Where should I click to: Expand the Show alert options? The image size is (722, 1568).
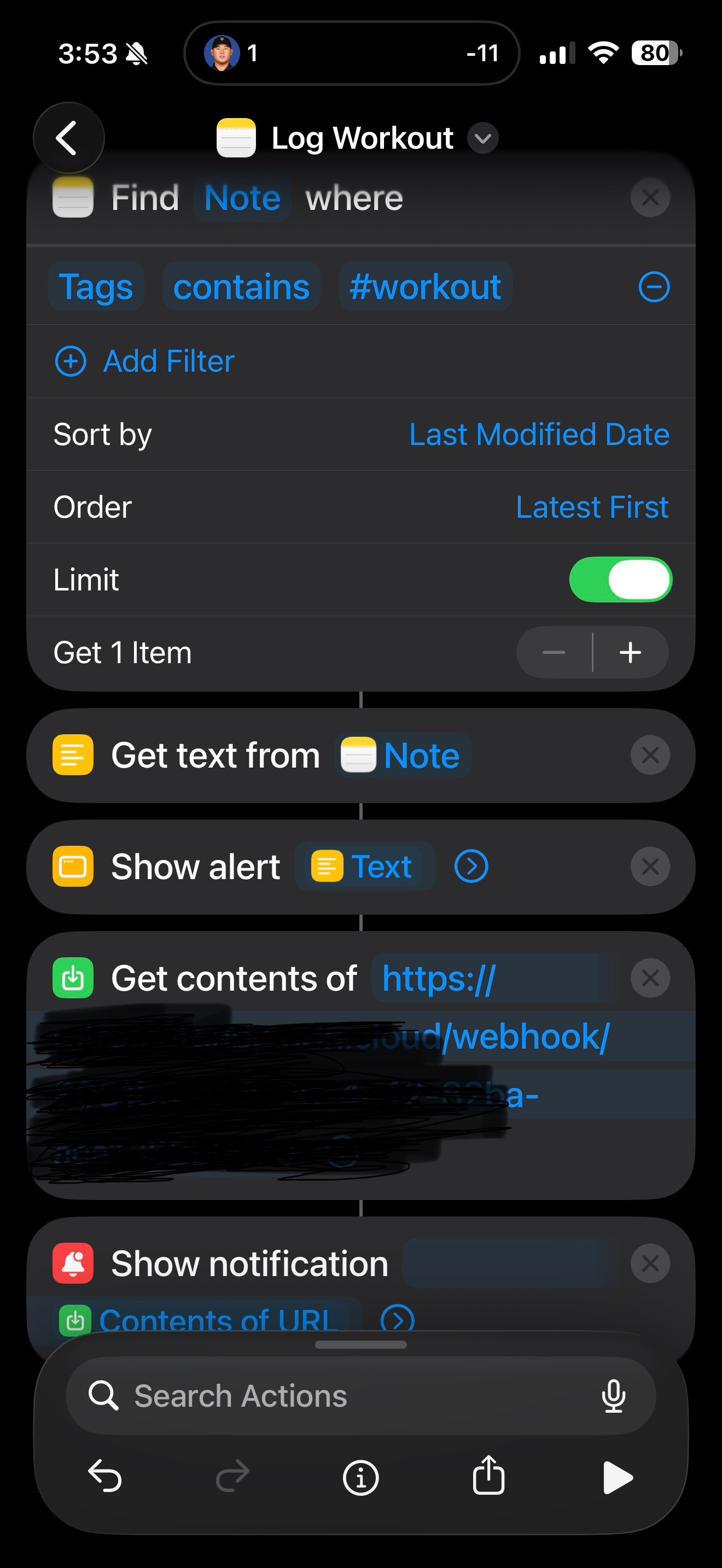pyautogui.click(x=471, y=866)
